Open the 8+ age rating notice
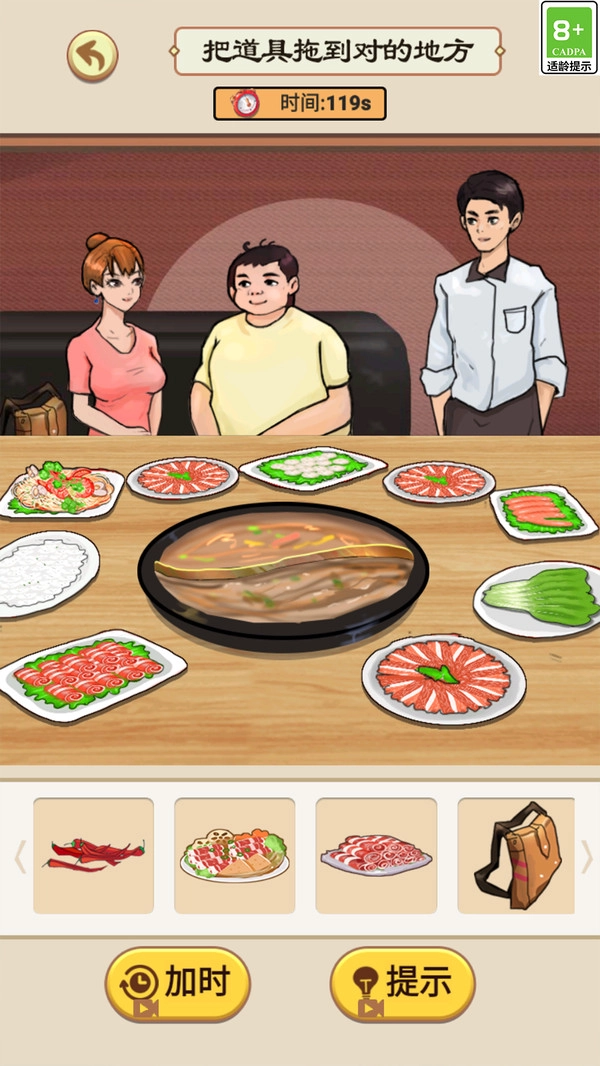 coord(569,38)
